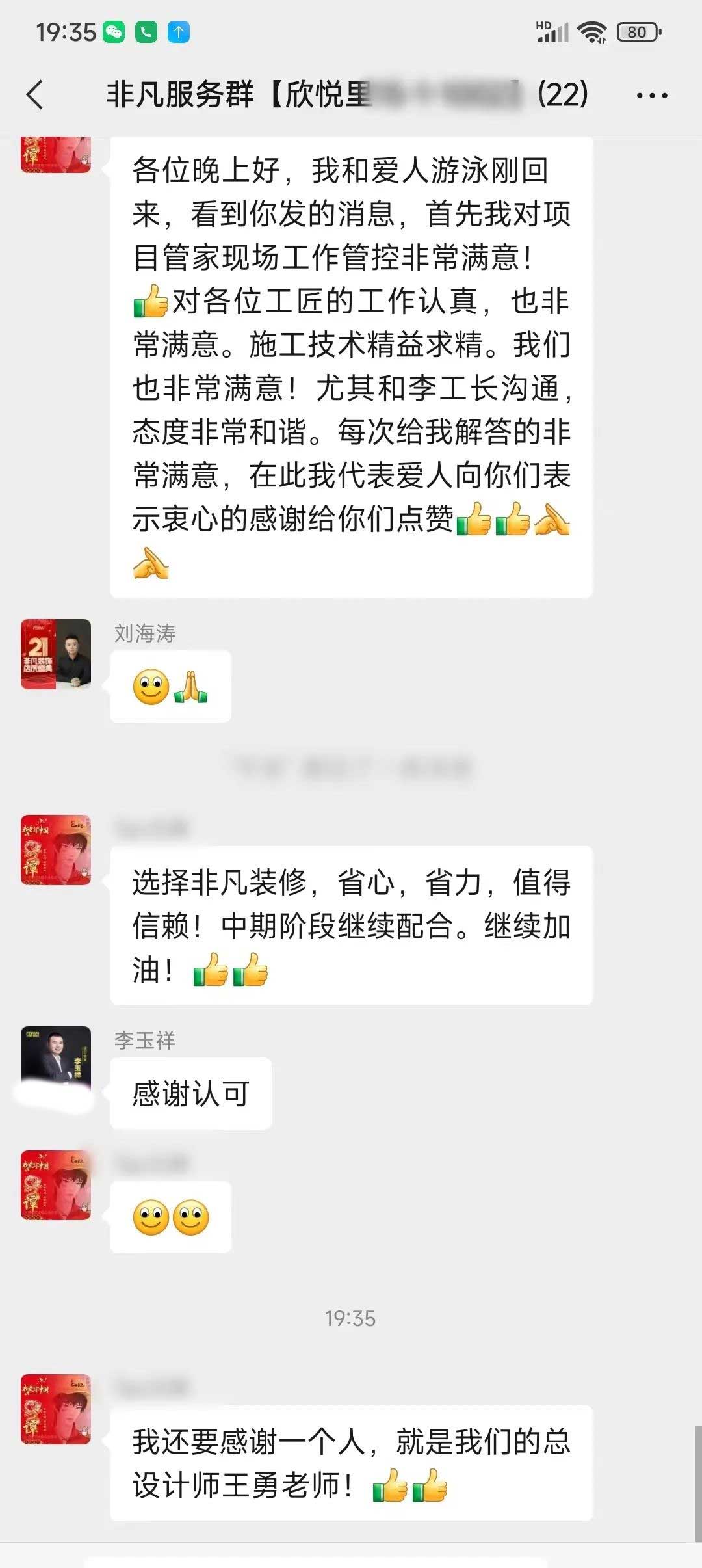This screenshot has height=1568, width=702.
Task: Tap 李玉祥's avatar next to 感谢认可
Action: coord(56,1060)
